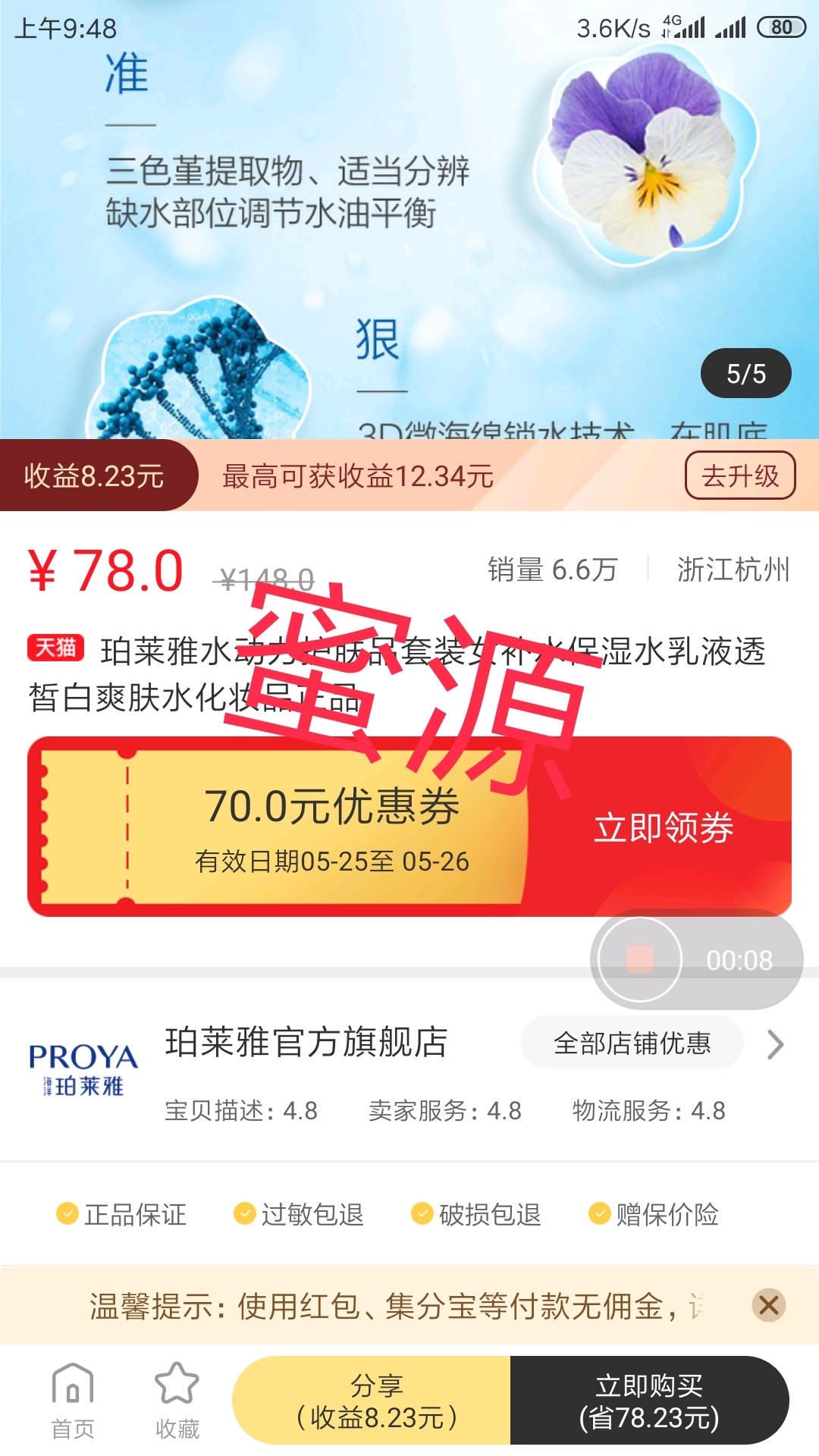Add this item to 收藏 favorites
819x1456 pixels.
[x=177, y=1401]
